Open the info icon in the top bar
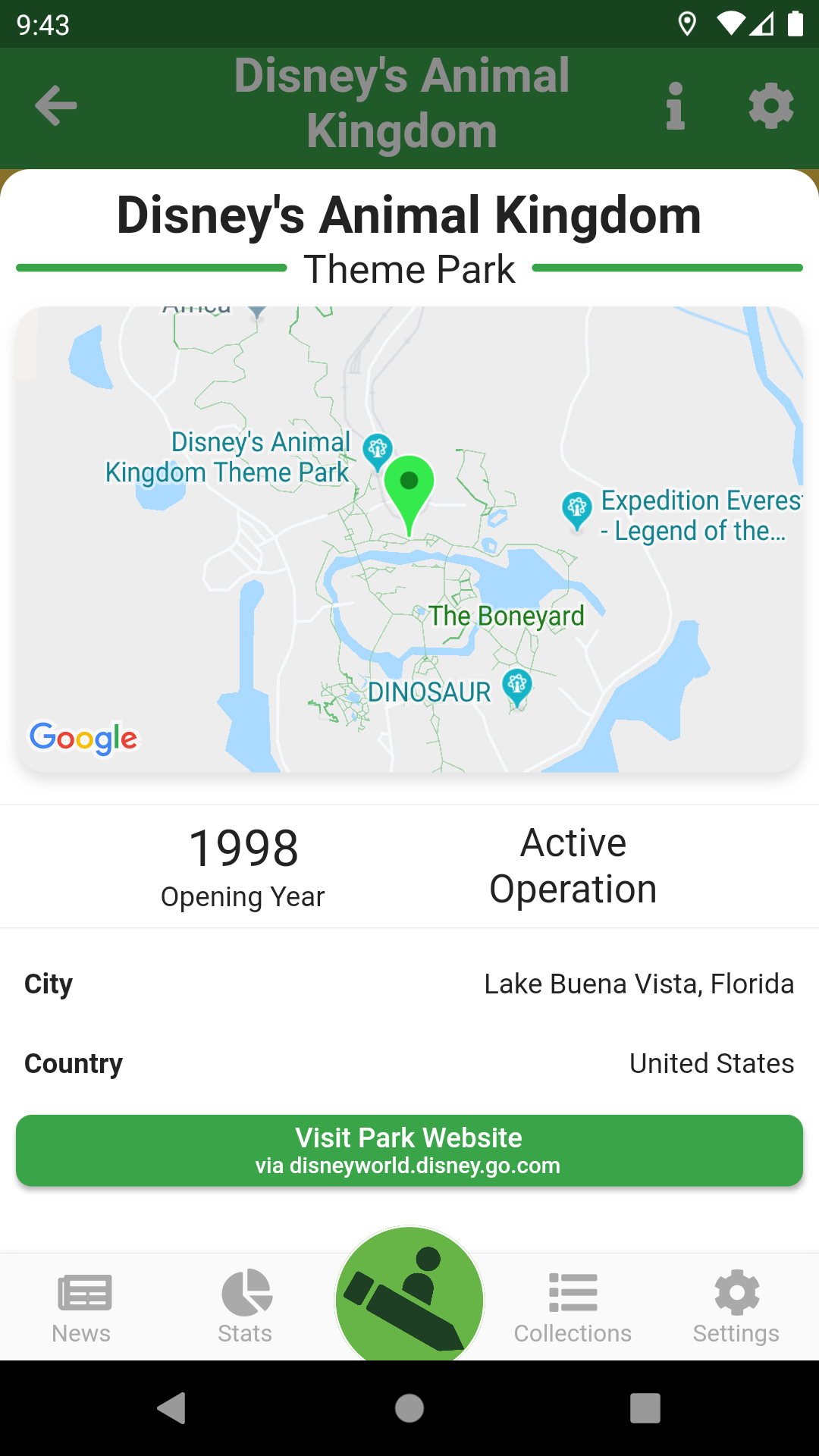This screenshot has height=1456, width=819. tap(675, 107)
